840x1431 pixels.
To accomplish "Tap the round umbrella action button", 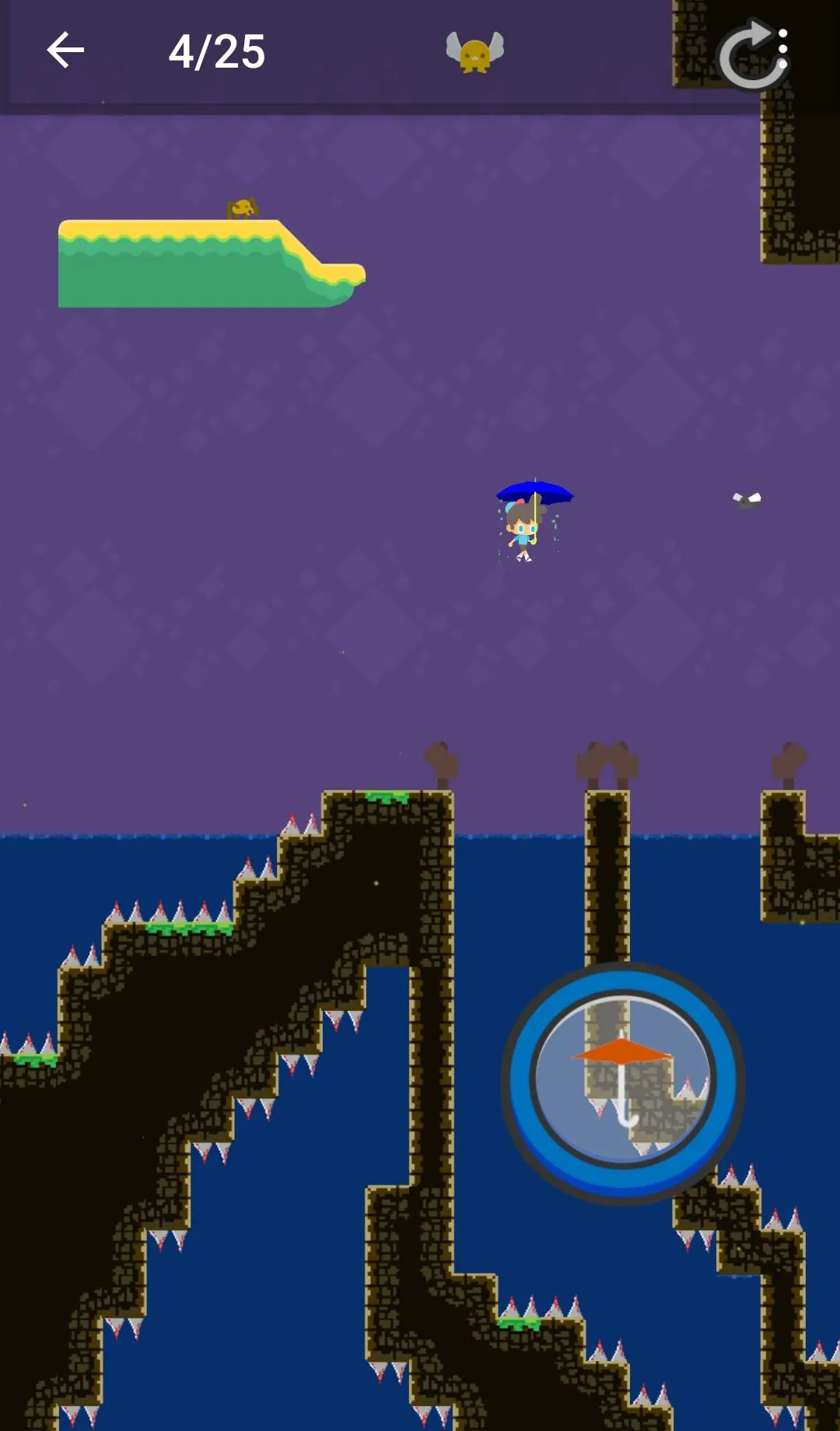I will pyautogui.click(x=622, y=1082).
